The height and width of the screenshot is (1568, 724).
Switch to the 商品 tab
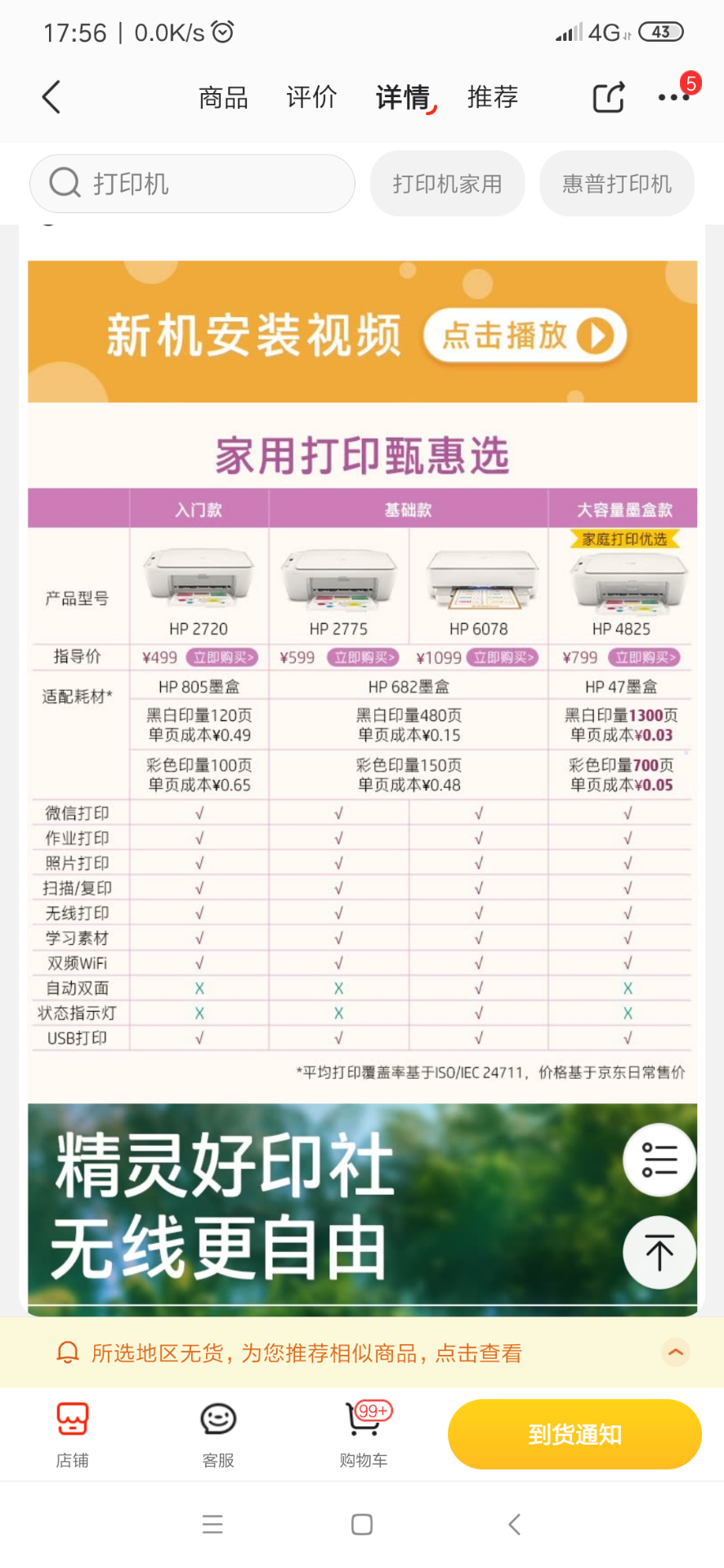223,98
